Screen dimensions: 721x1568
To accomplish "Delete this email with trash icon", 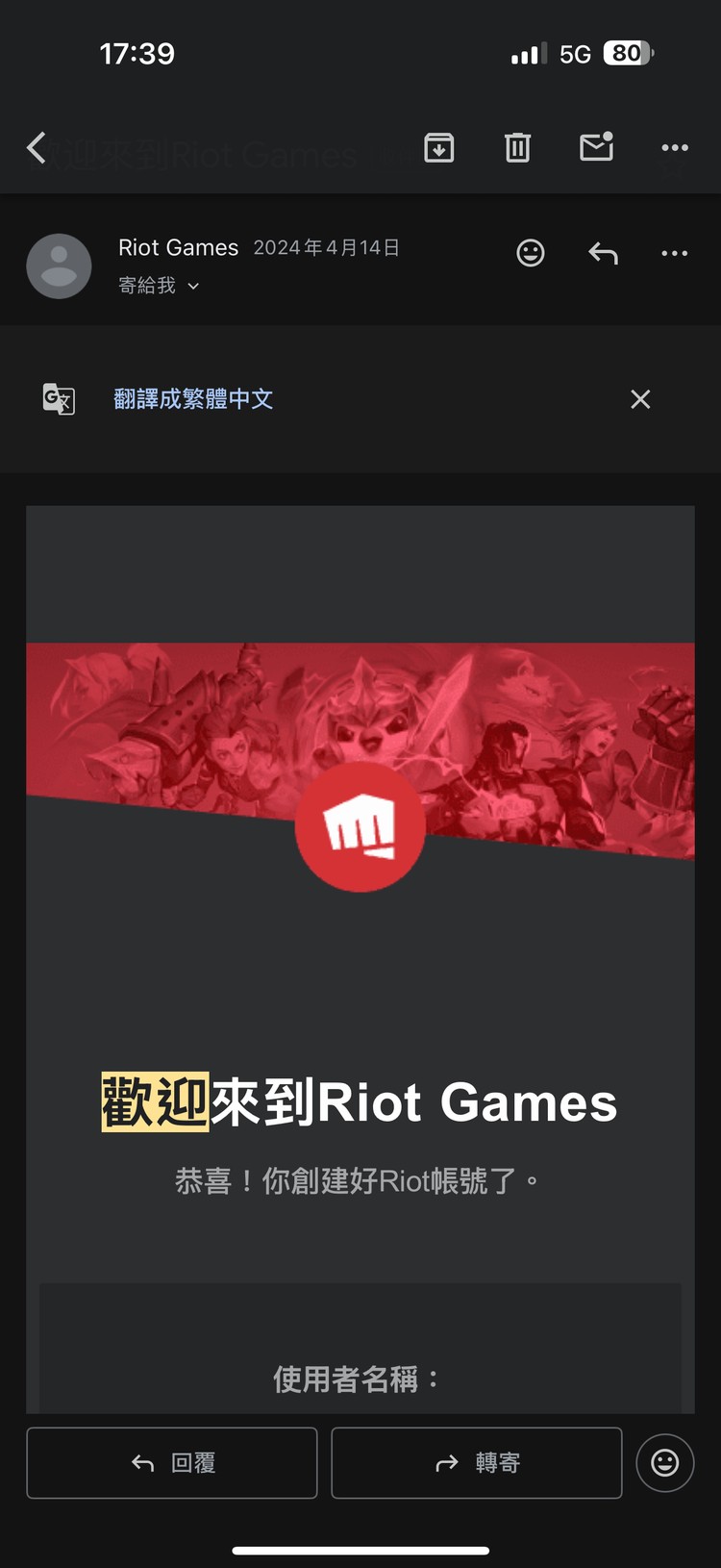I will pos(517,148).
